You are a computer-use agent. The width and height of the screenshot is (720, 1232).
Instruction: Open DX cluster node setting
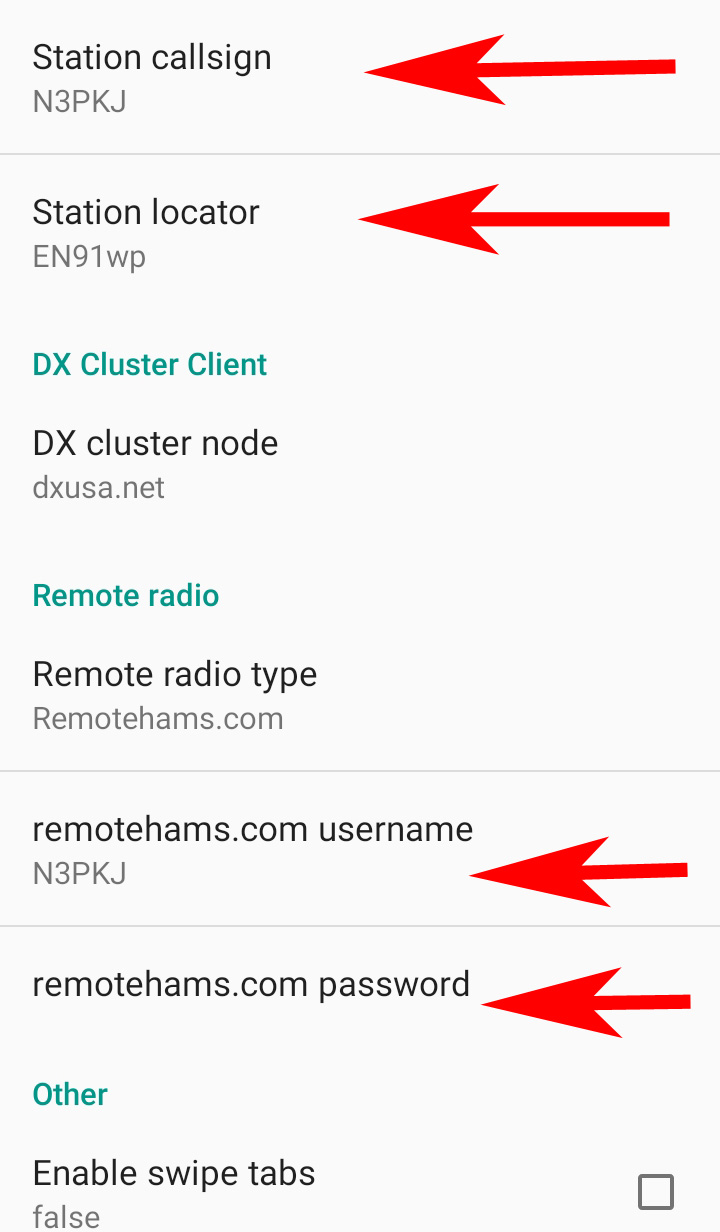coord(360,464)
